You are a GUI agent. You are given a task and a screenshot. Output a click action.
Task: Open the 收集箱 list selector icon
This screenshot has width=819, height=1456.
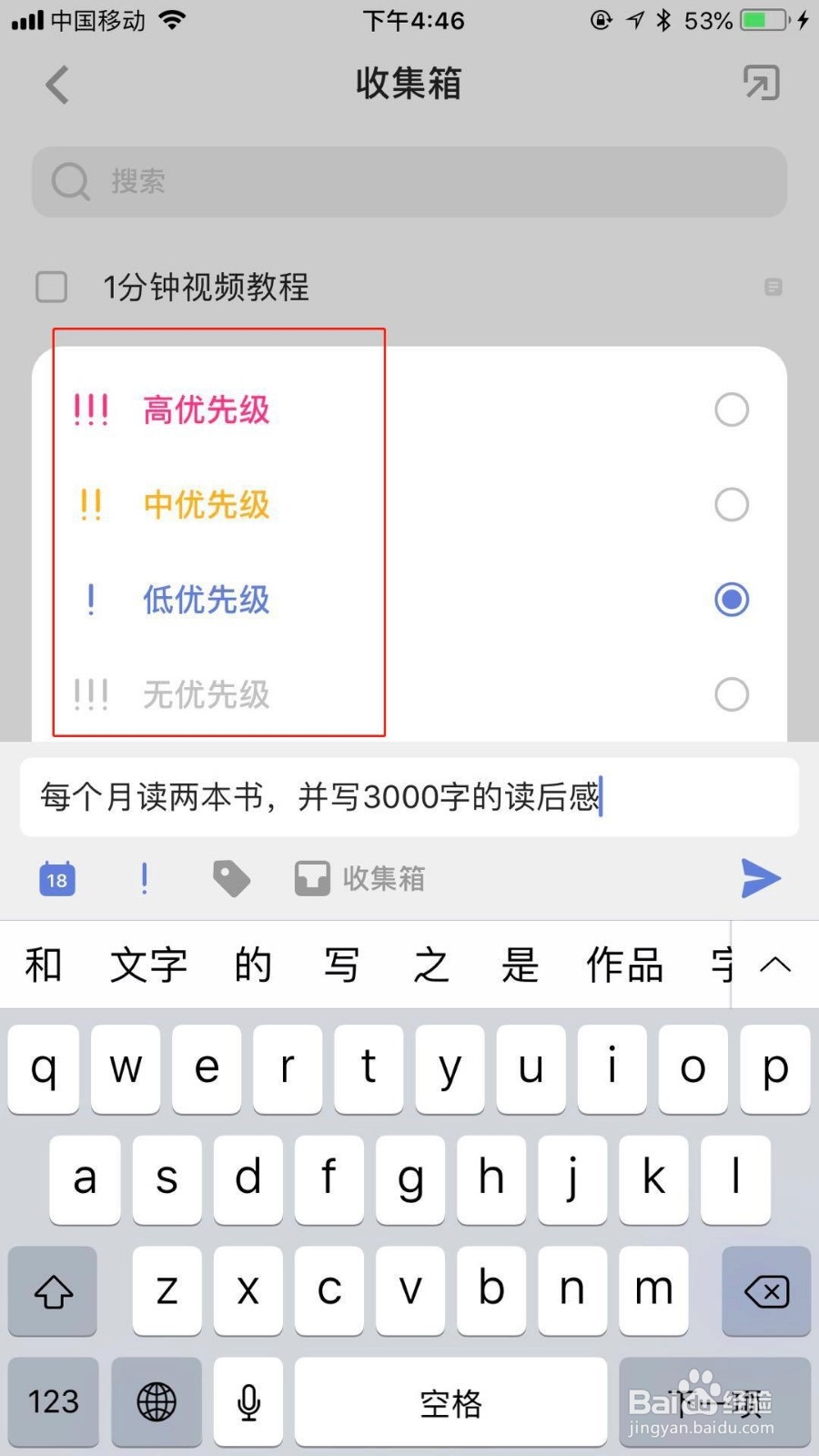click(311, 878)
